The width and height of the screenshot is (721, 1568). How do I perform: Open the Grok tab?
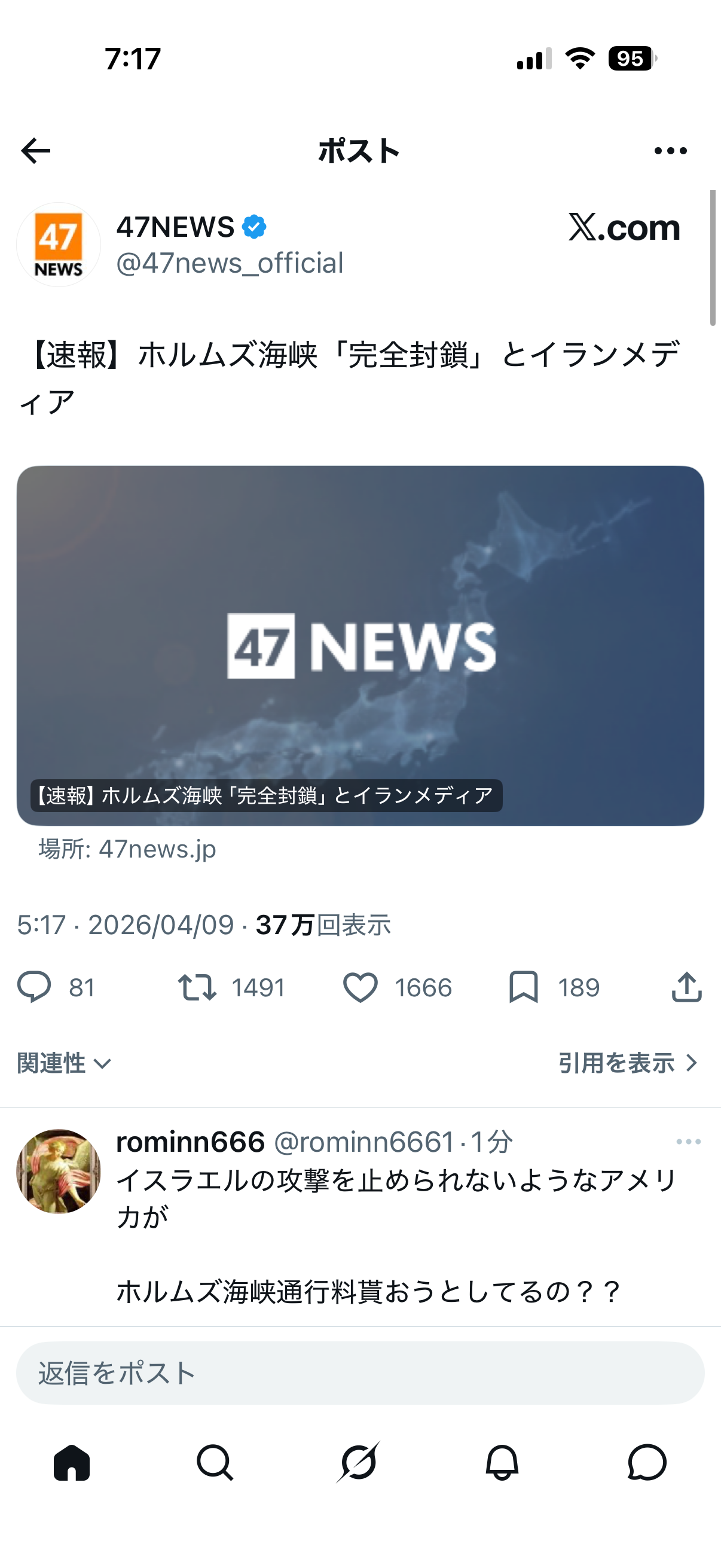click(x=358, y=1462)
